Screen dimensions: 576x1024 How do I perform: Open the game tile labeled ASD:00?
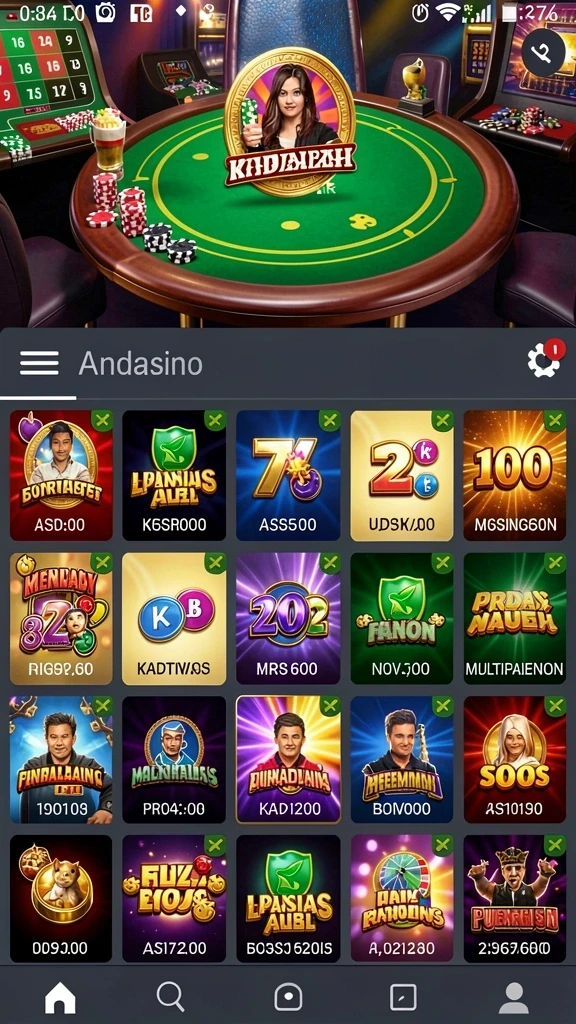pos(61,476)
